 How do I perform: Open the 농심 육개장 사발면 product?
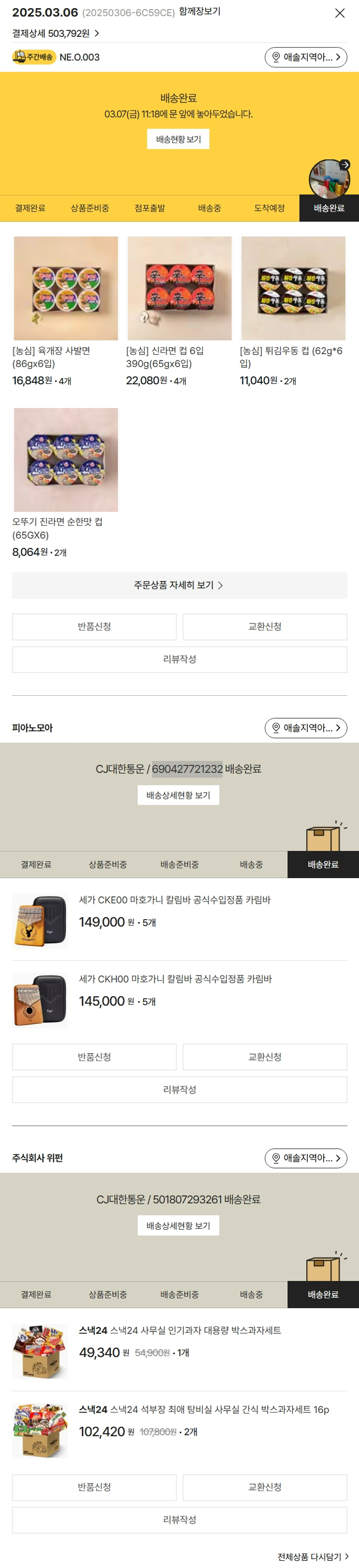pos(66,289)
